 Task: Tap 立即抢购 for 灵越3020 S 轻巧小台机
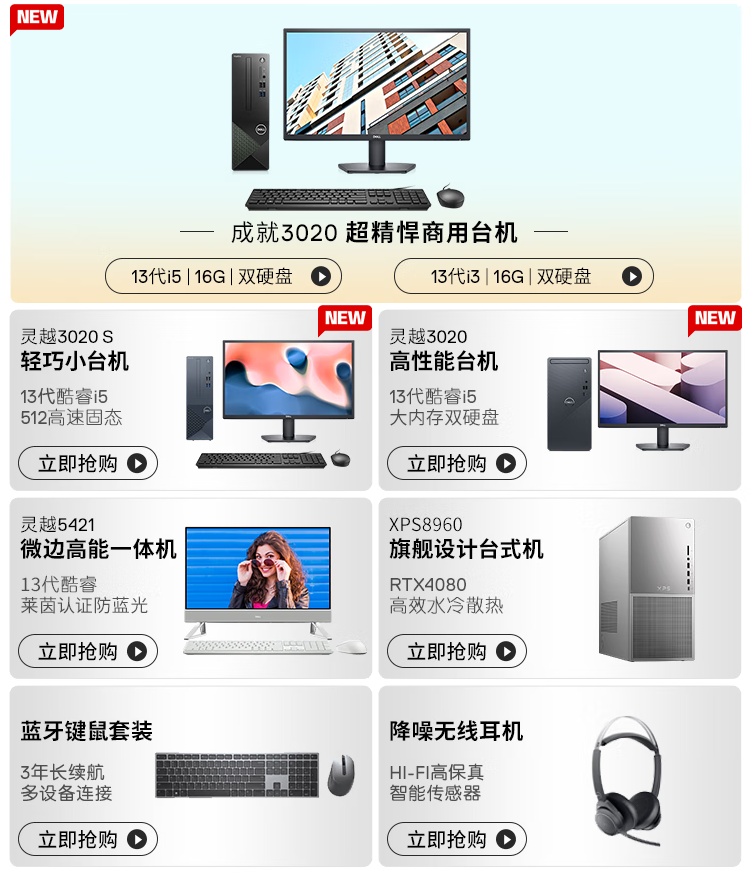pos(88,463)
